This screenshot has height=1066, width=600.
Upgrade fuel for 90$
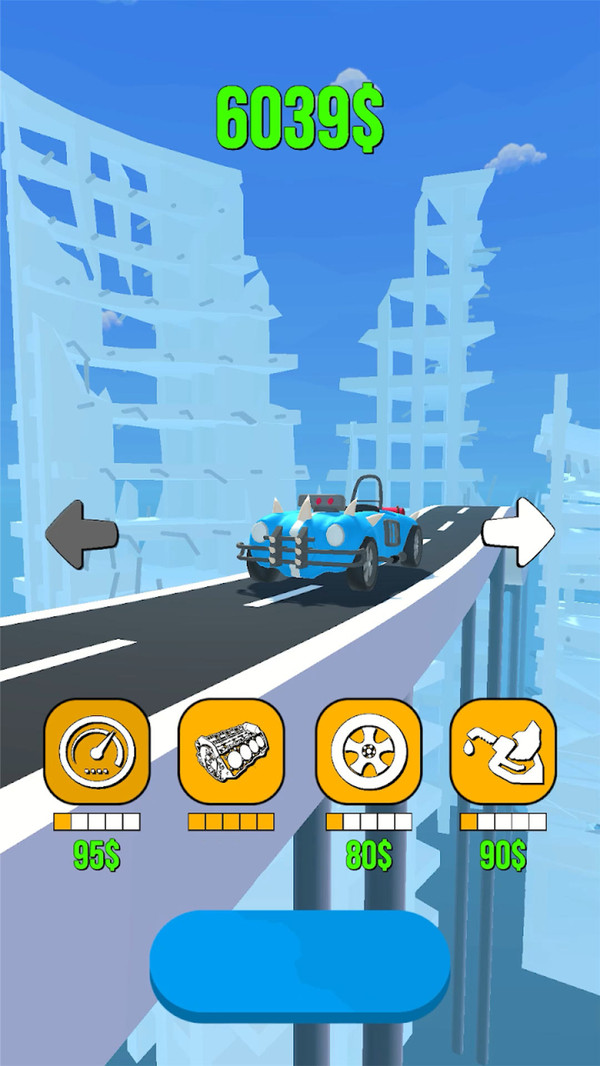(502, 751)
